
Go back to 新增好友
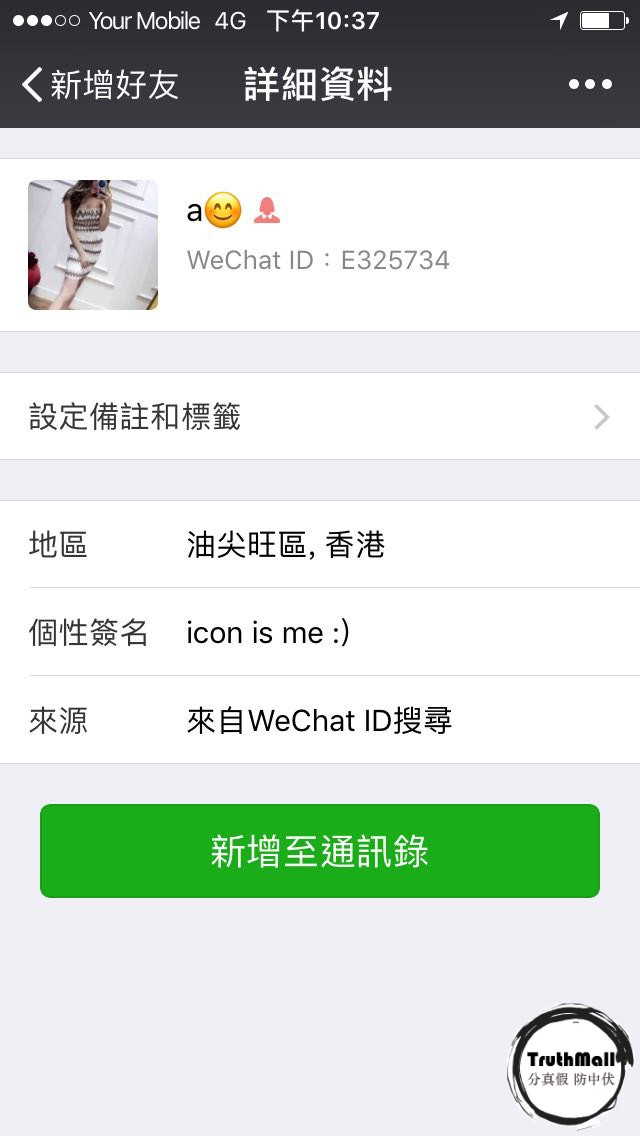pyautogui.click(x=100, y=85)
